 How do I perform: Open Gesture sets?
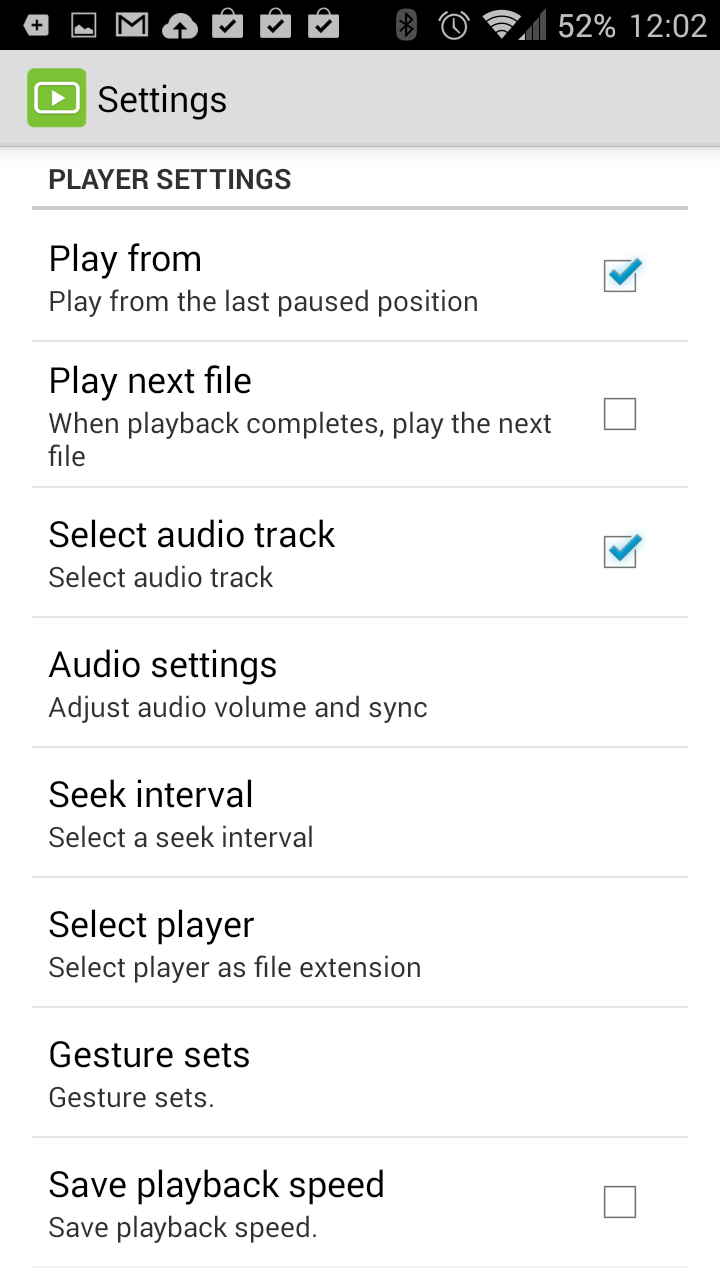(360, 1072)
